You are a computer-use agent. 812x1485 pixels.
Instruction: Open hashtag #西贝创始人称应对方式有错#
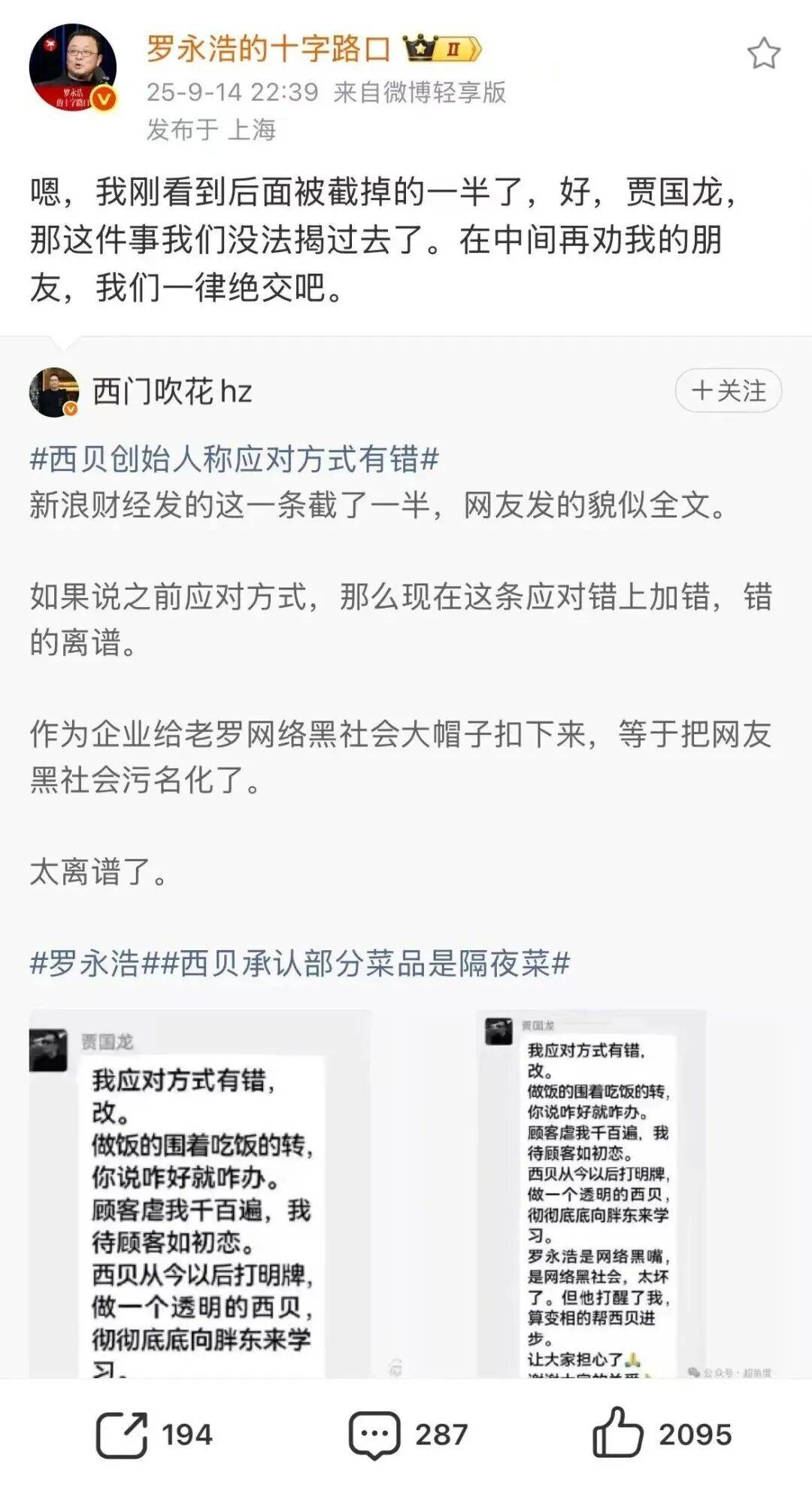(234, 459)
